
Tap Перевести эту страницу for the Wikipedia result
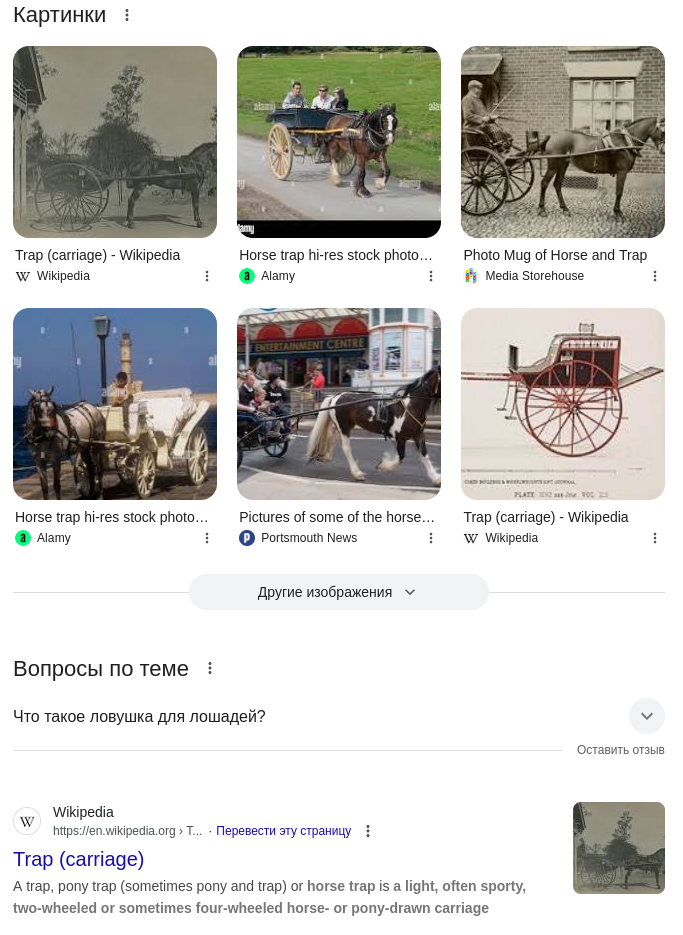(283, 831)
